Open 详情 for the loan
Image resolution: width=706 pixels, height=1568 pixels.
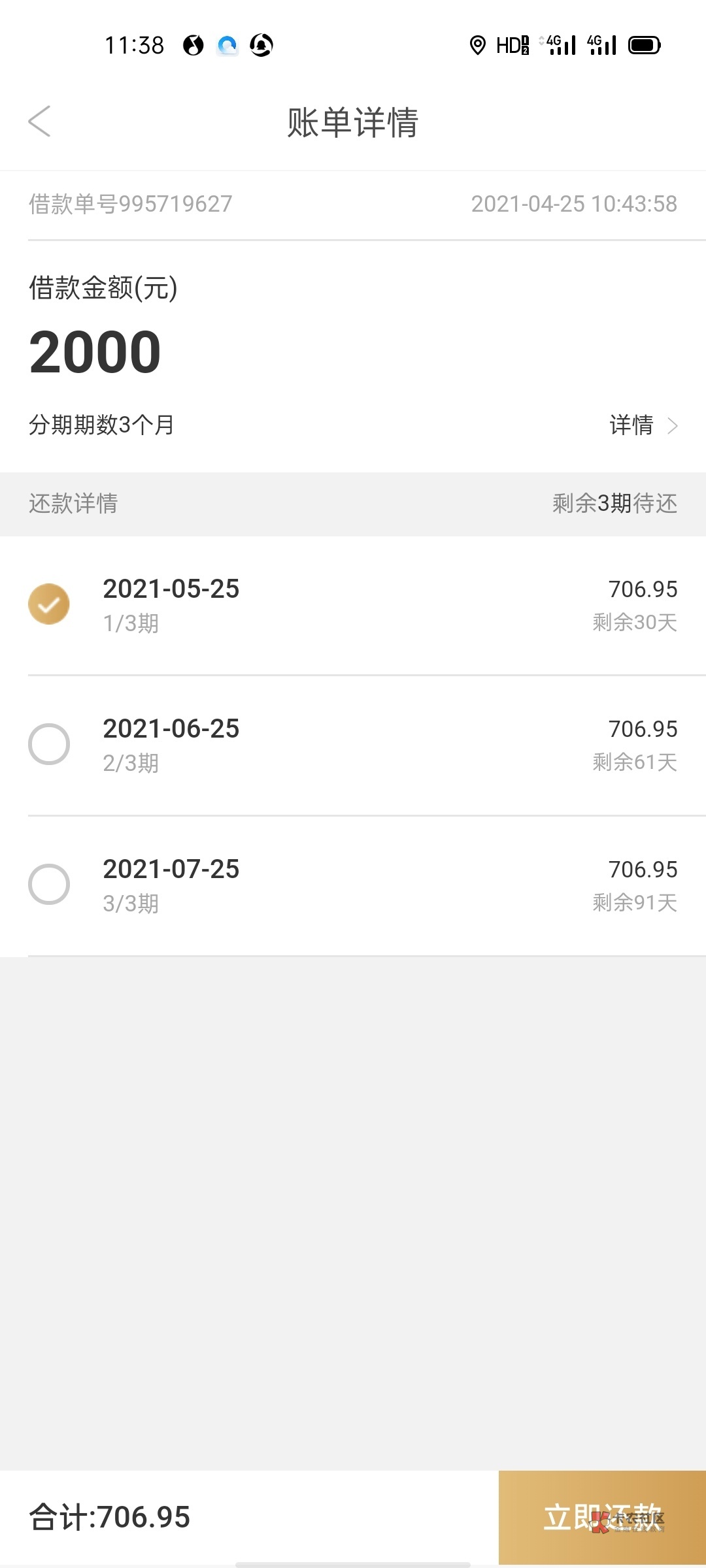click(643, 425)
